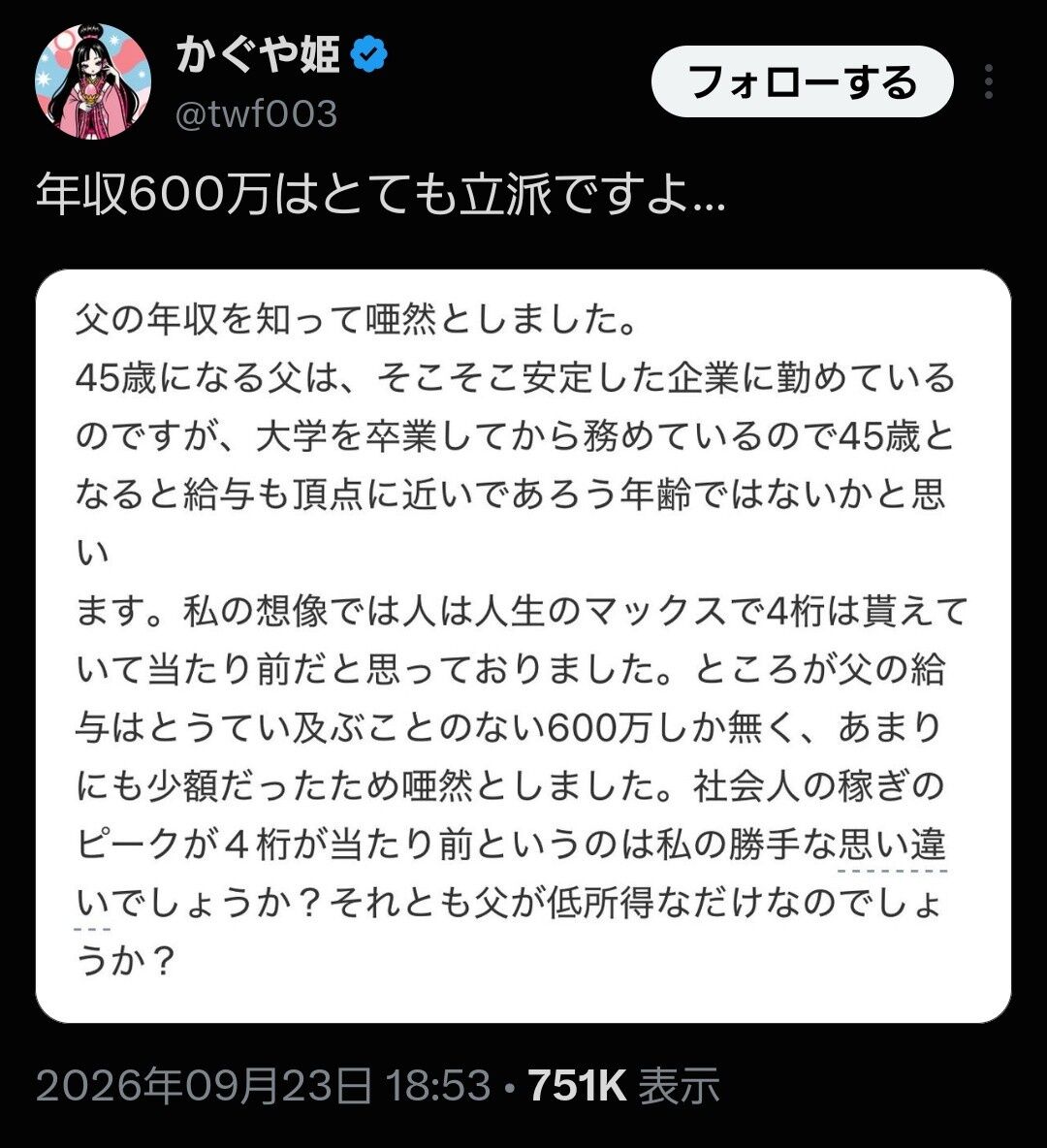Open the @twf003 profile handle
1047x1148 pixels.
(x=256, y=114)
